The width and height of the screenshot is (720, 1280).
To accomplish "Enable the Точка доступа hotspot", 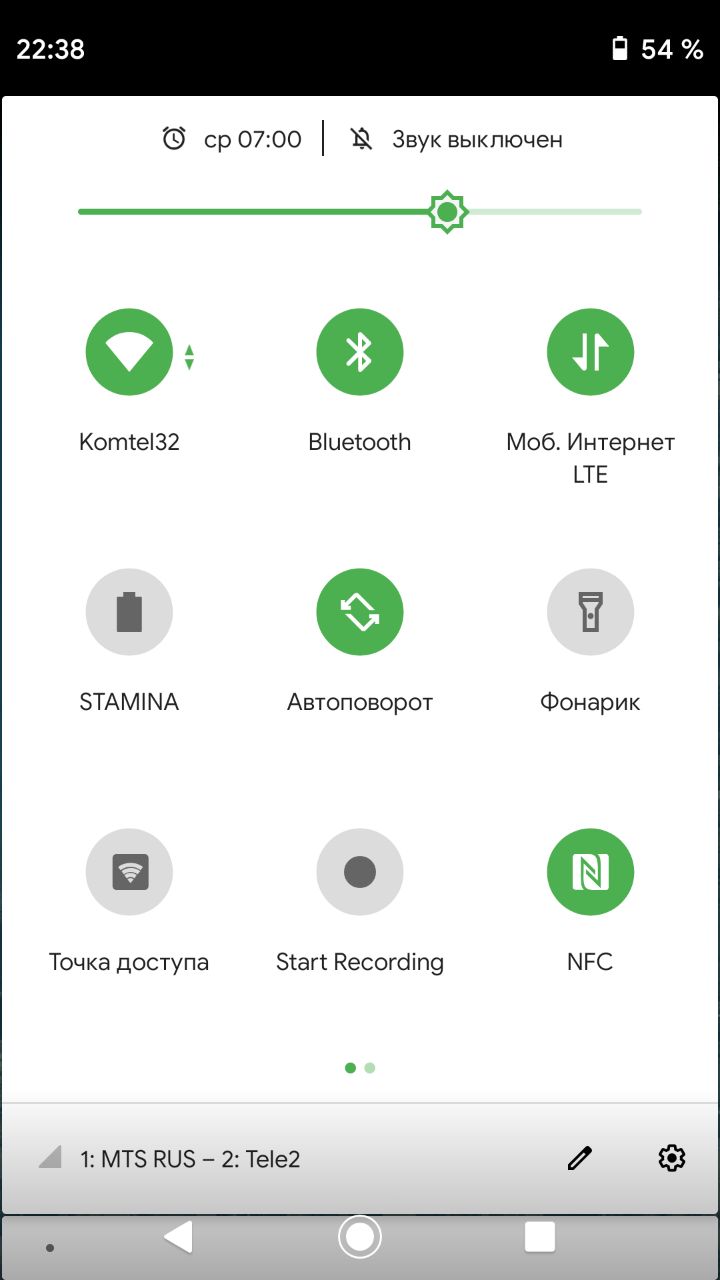I will (130, 872).
